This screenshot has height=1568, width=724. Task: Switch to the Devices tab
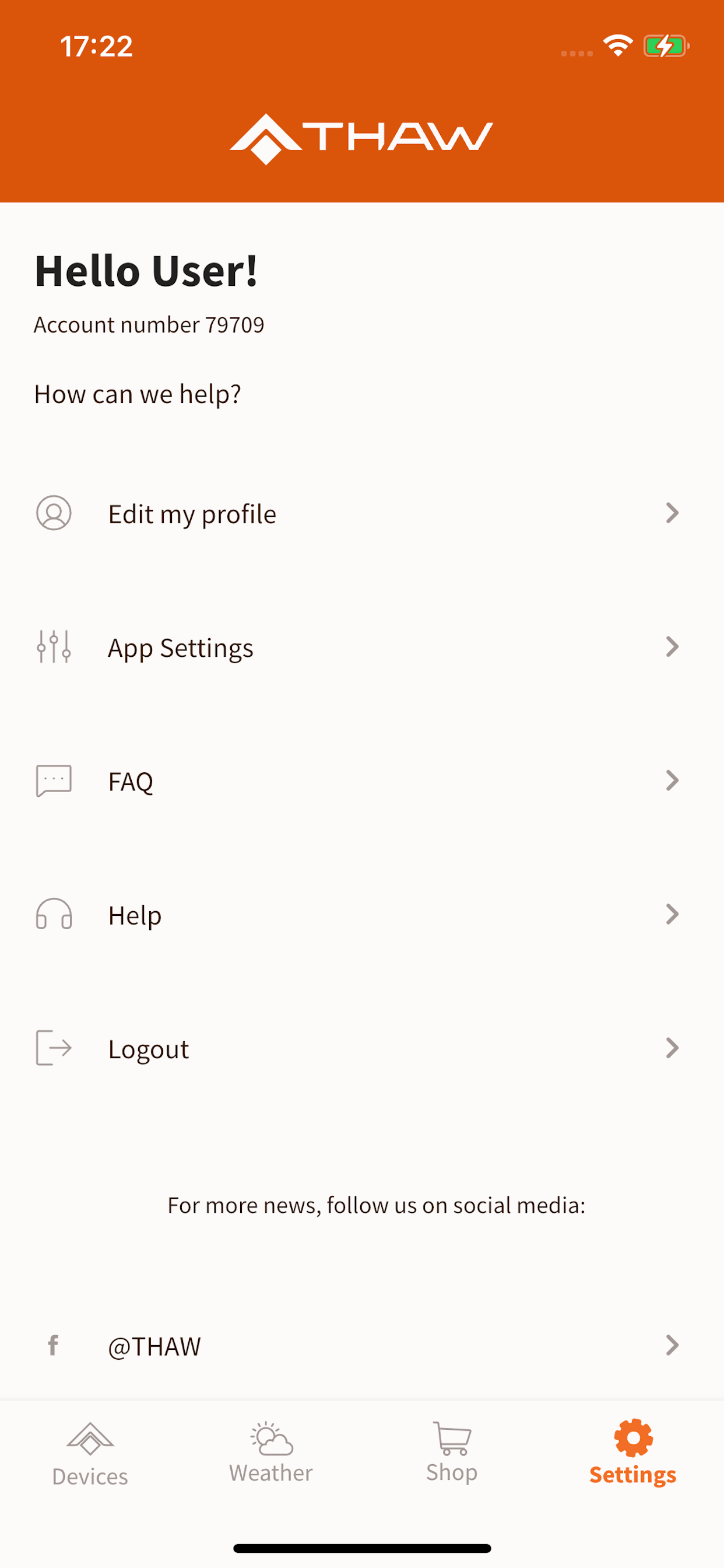pyautogui.click(x=90, y=1455)
